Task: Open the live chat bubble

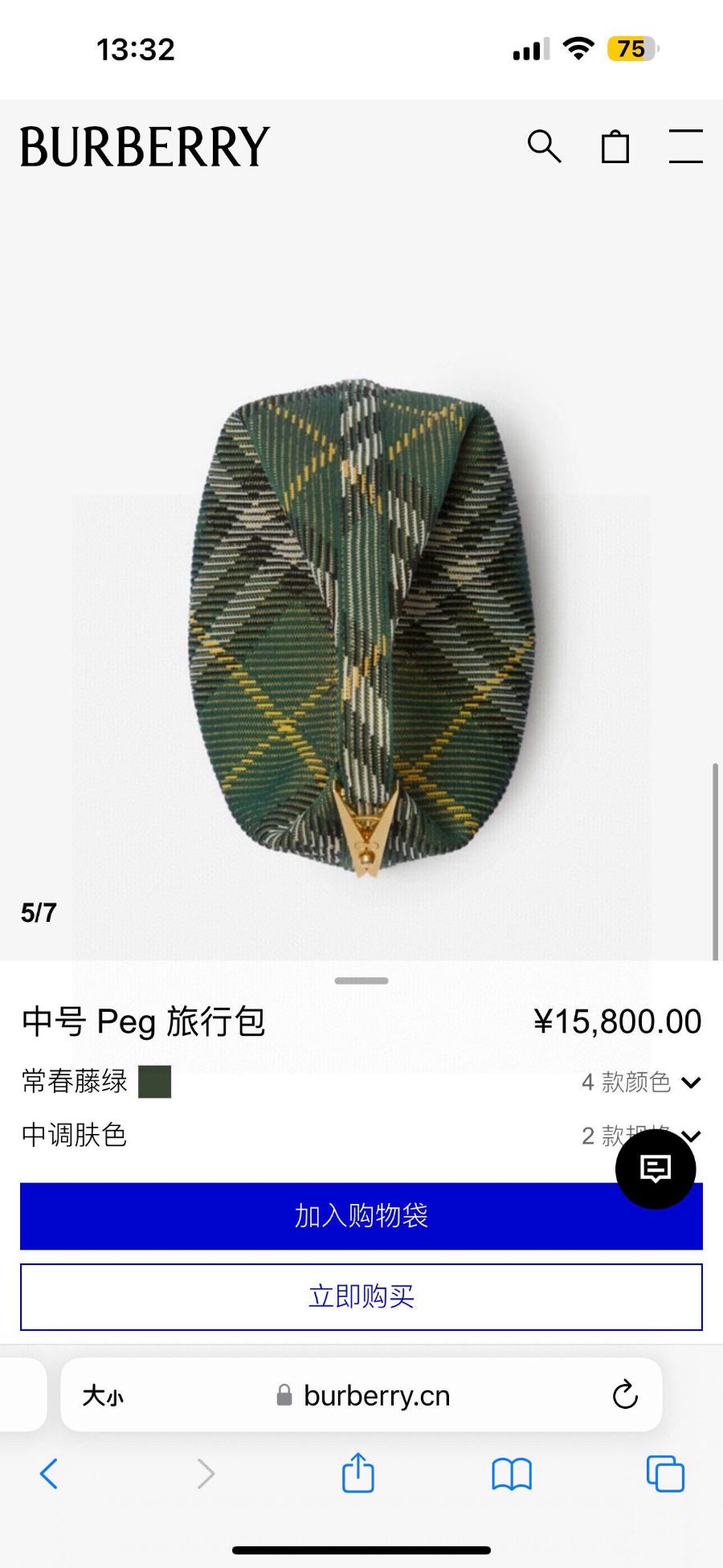Action: 655,1169
